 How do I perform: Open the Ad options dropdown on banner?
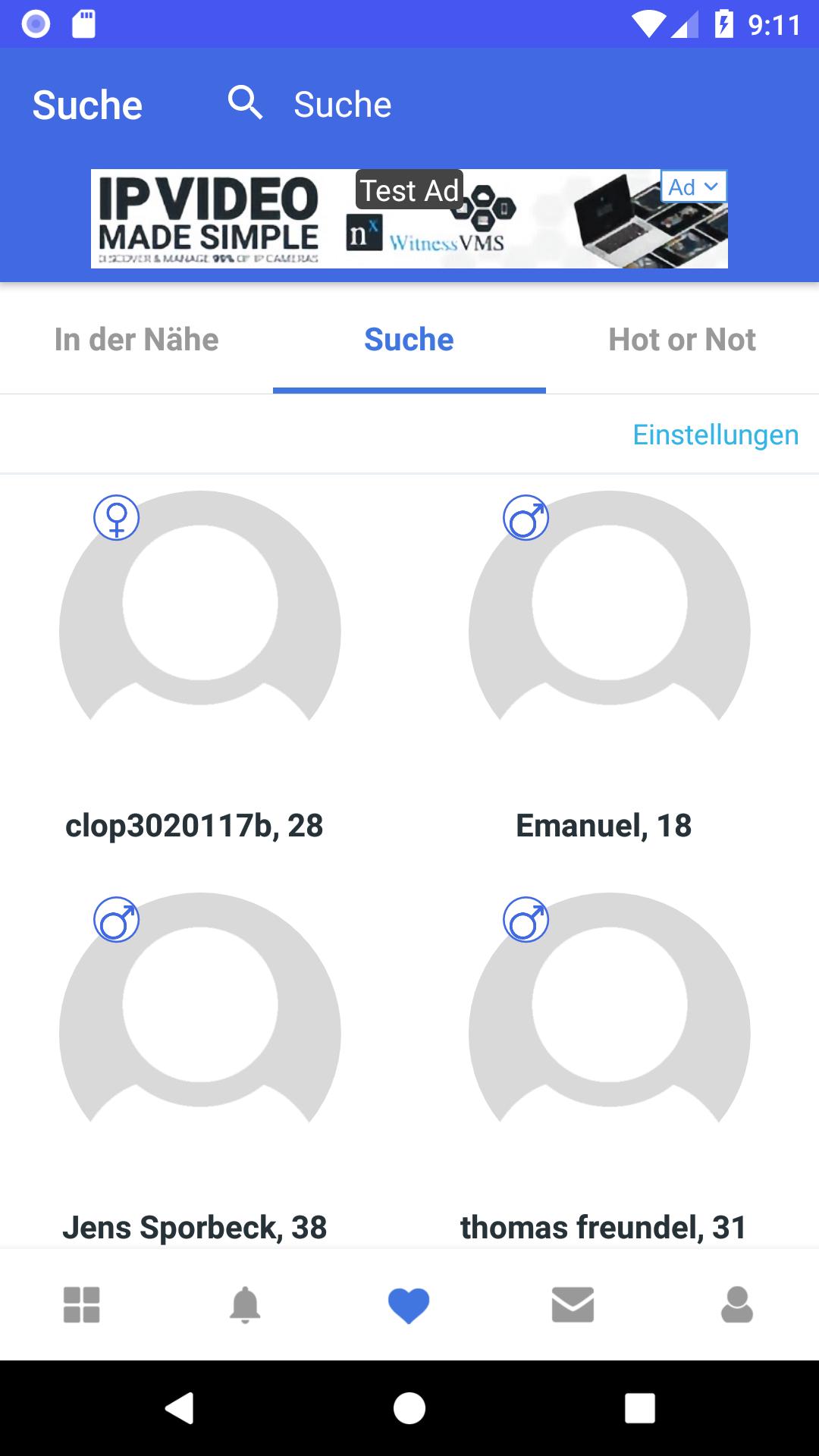[x=694, y=187]
